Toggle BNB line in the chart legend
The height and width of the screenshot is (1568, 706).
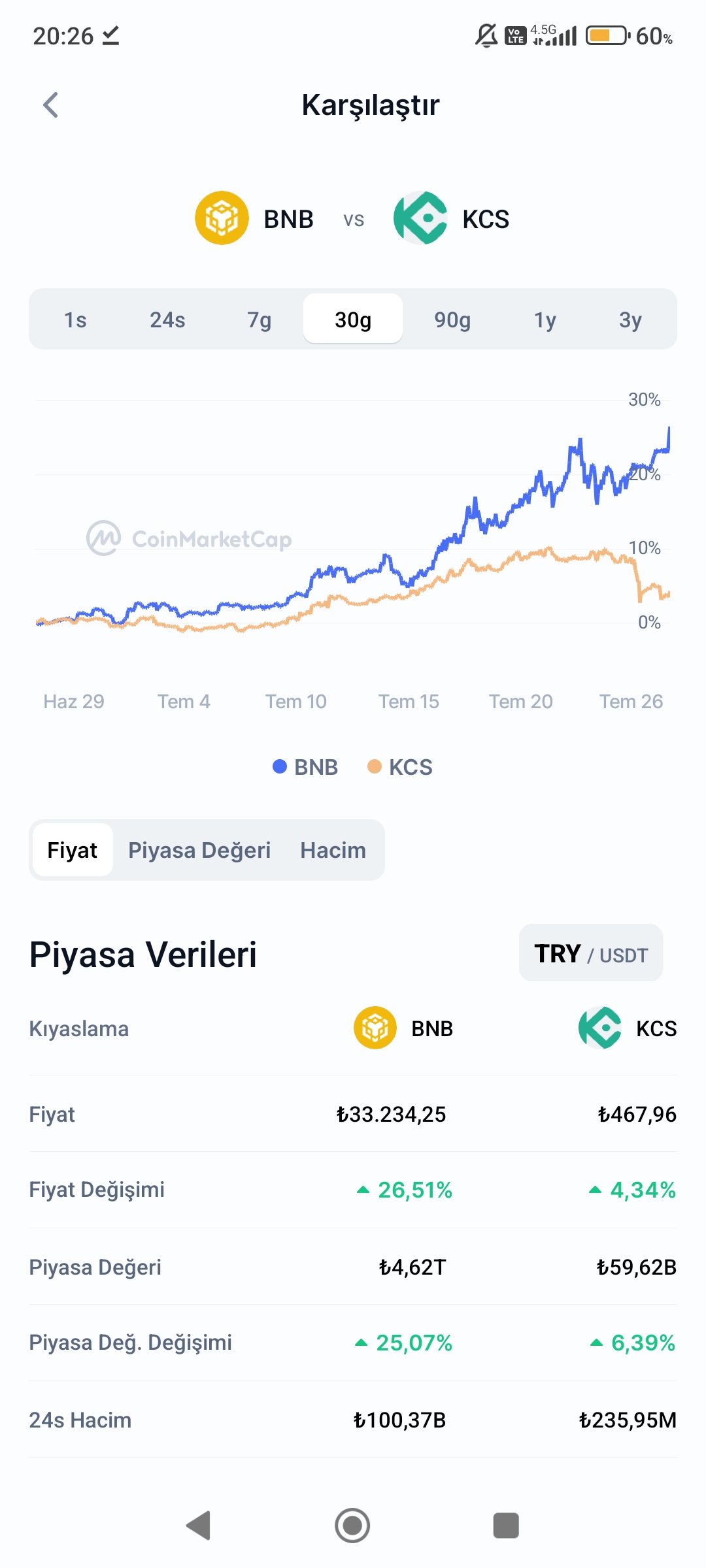coord(305,767)
